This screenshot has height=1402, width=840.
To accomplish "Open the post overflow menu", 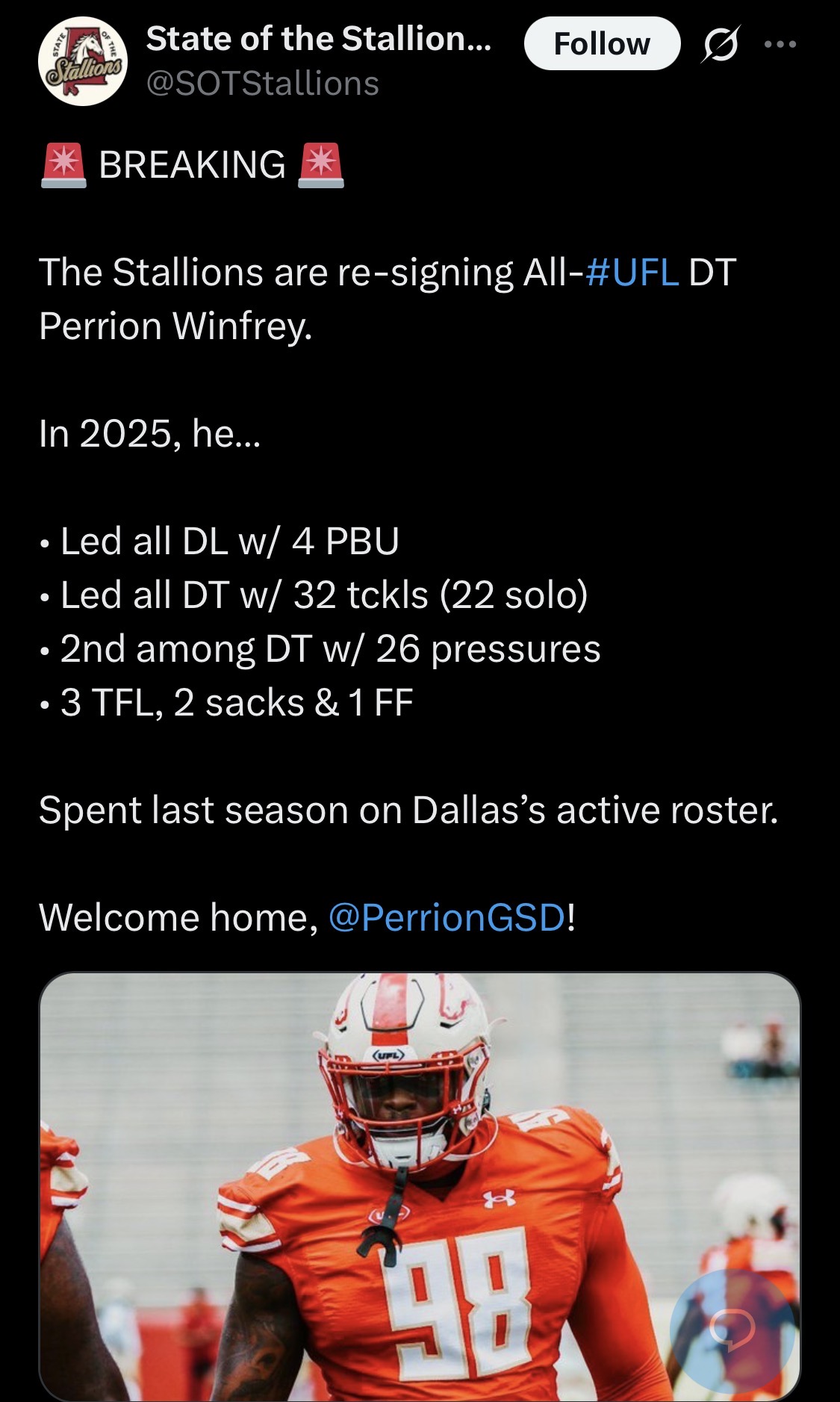I will (780, 44).
